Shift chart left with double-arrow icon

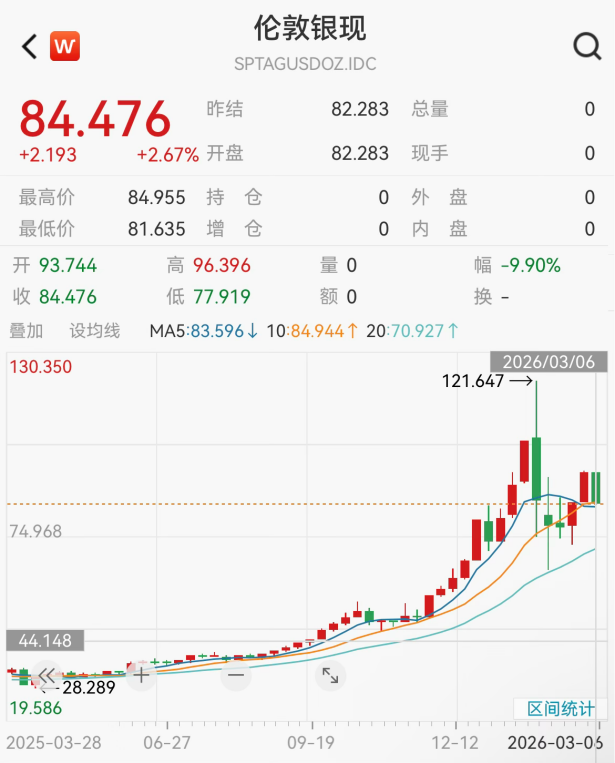pos(47,675)
